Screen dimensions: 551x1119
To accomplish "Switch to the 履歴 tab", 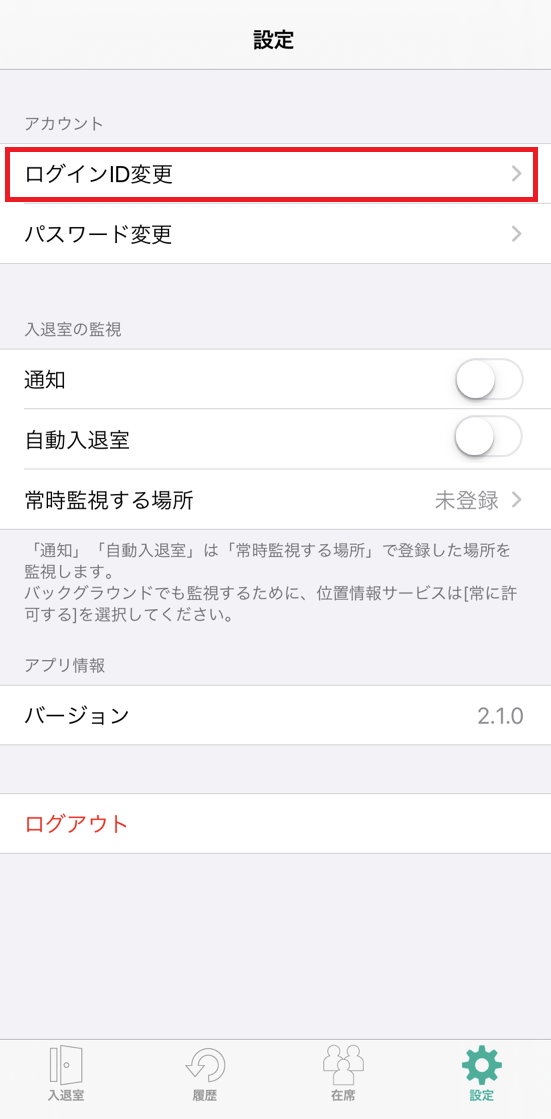I will 205,1075.
